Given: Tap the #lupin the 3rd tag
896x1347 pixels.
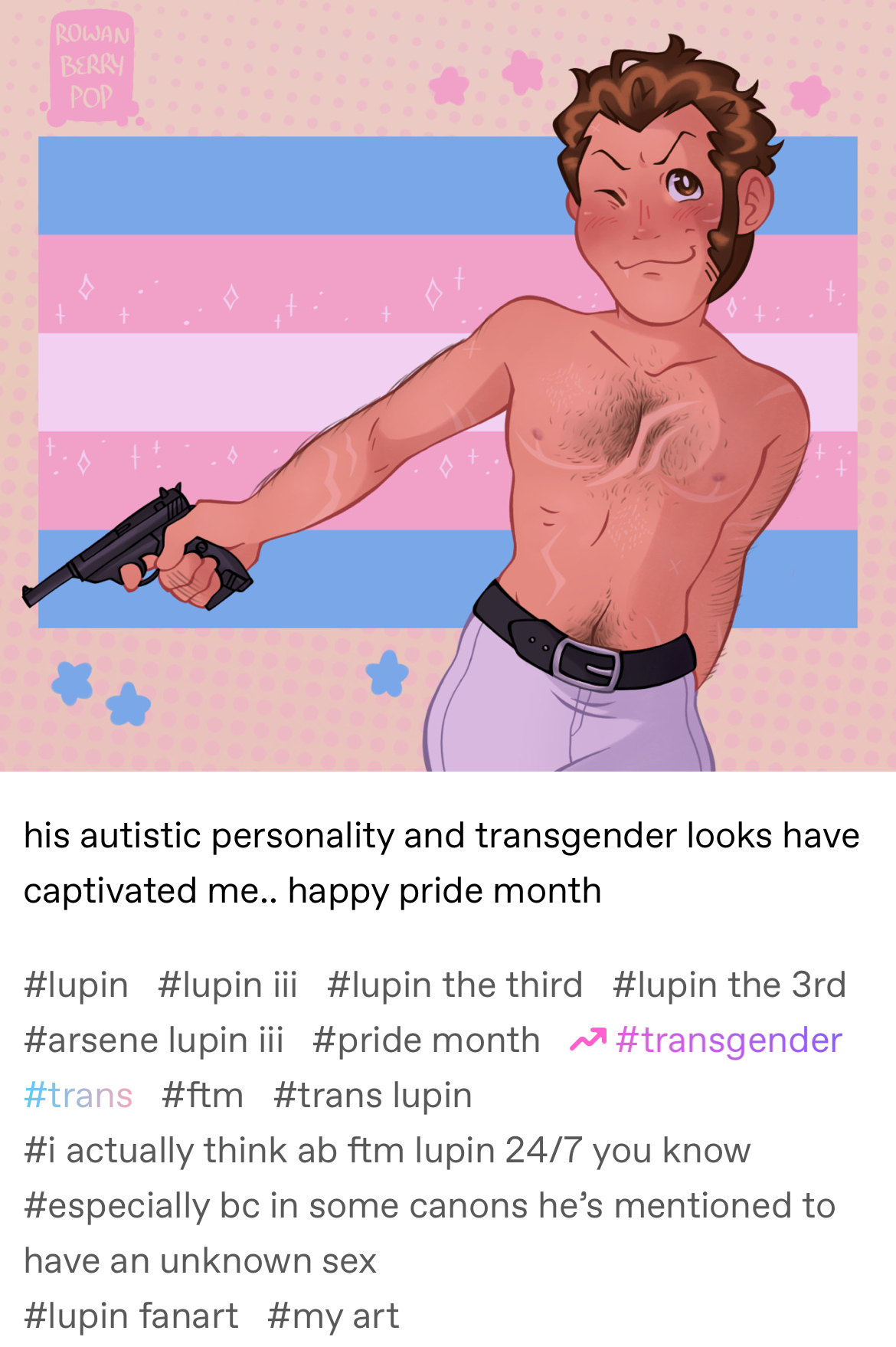Looking at the screenshot, I should pyautogui.click(x=729, y=985).
